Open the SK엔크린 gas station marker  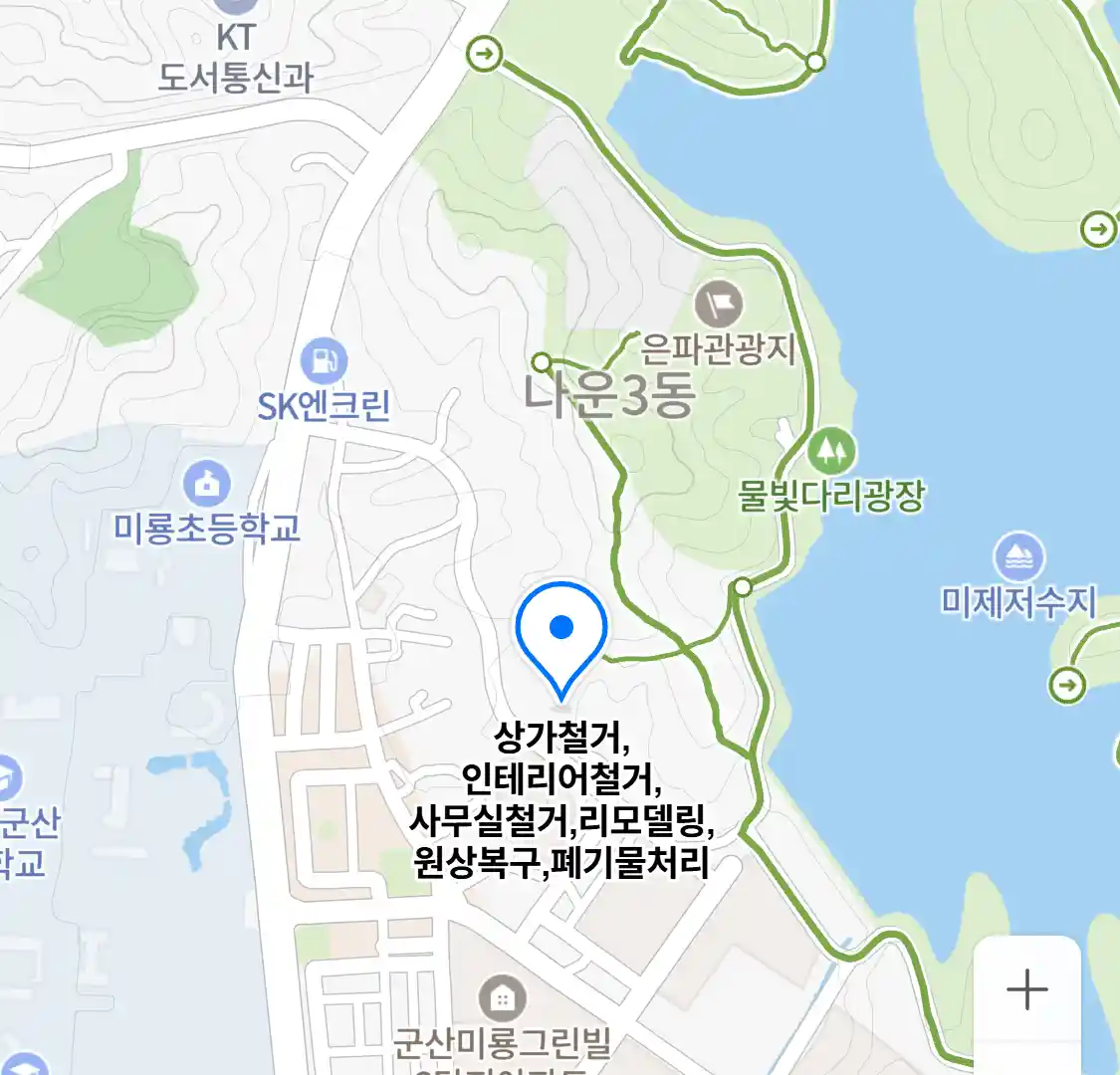tap(324, 360)
